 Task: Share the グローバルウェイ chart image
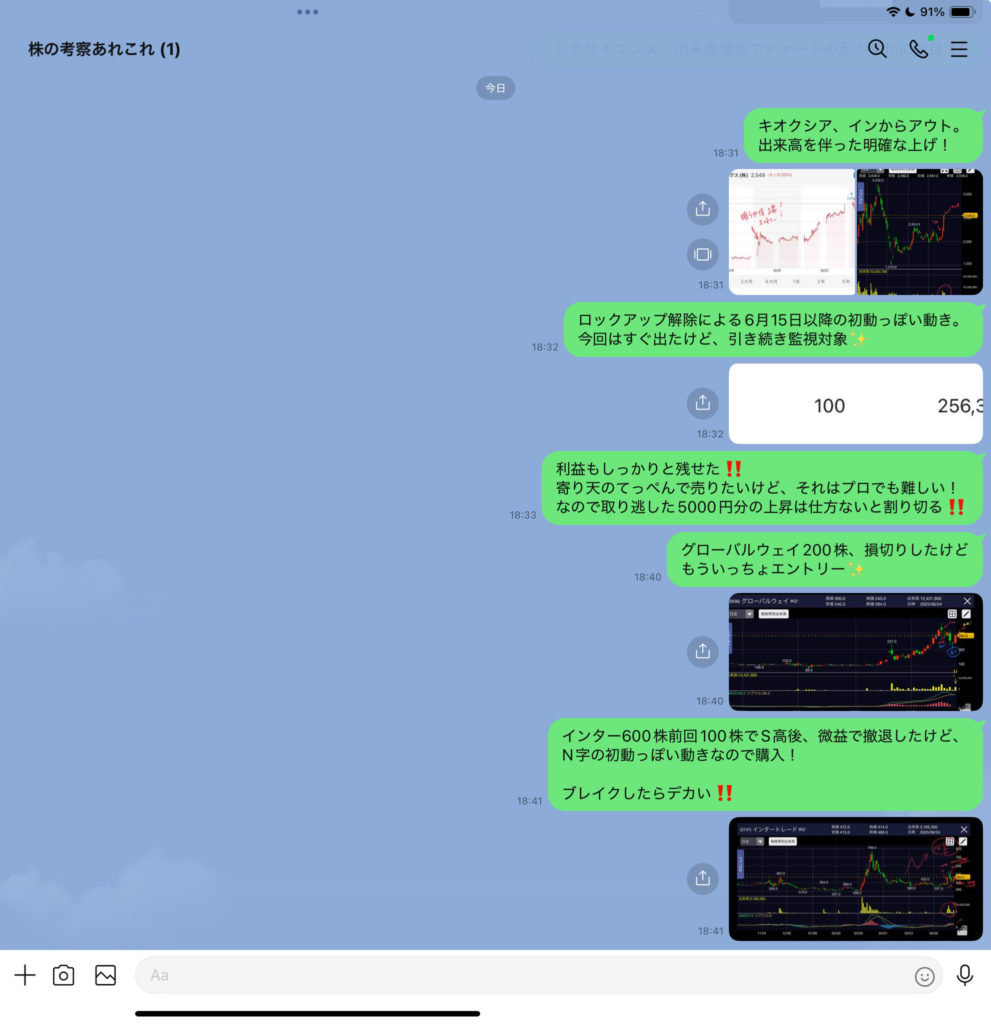click(x=703, y=651)
